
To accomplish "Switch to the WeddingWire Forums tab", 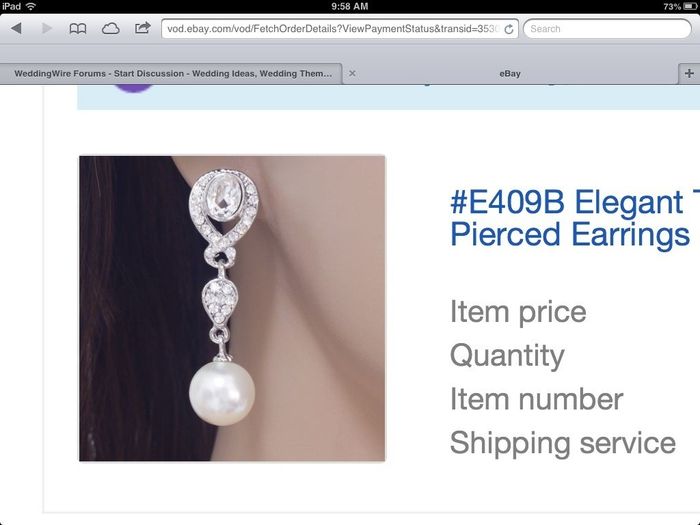I will point(172,73).
